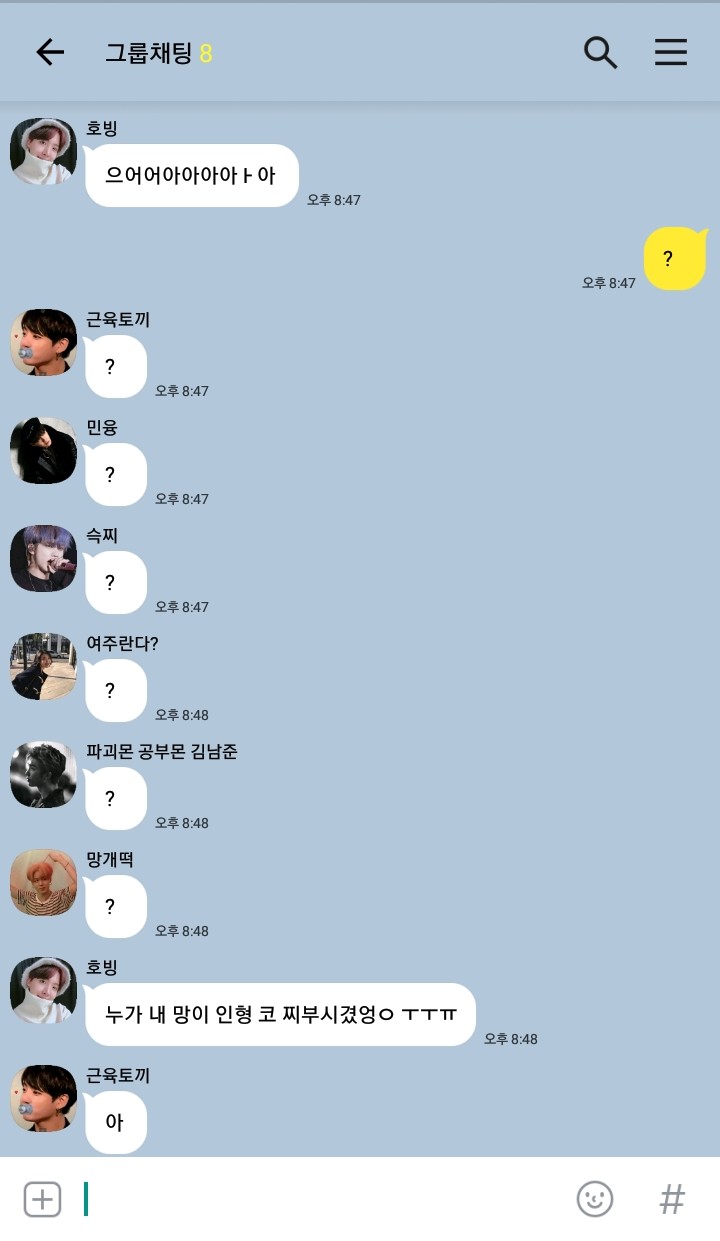The width and height of the screenshot is (720, 1241).
Task: Open the emoticon picker
Action: (595, 1199)
